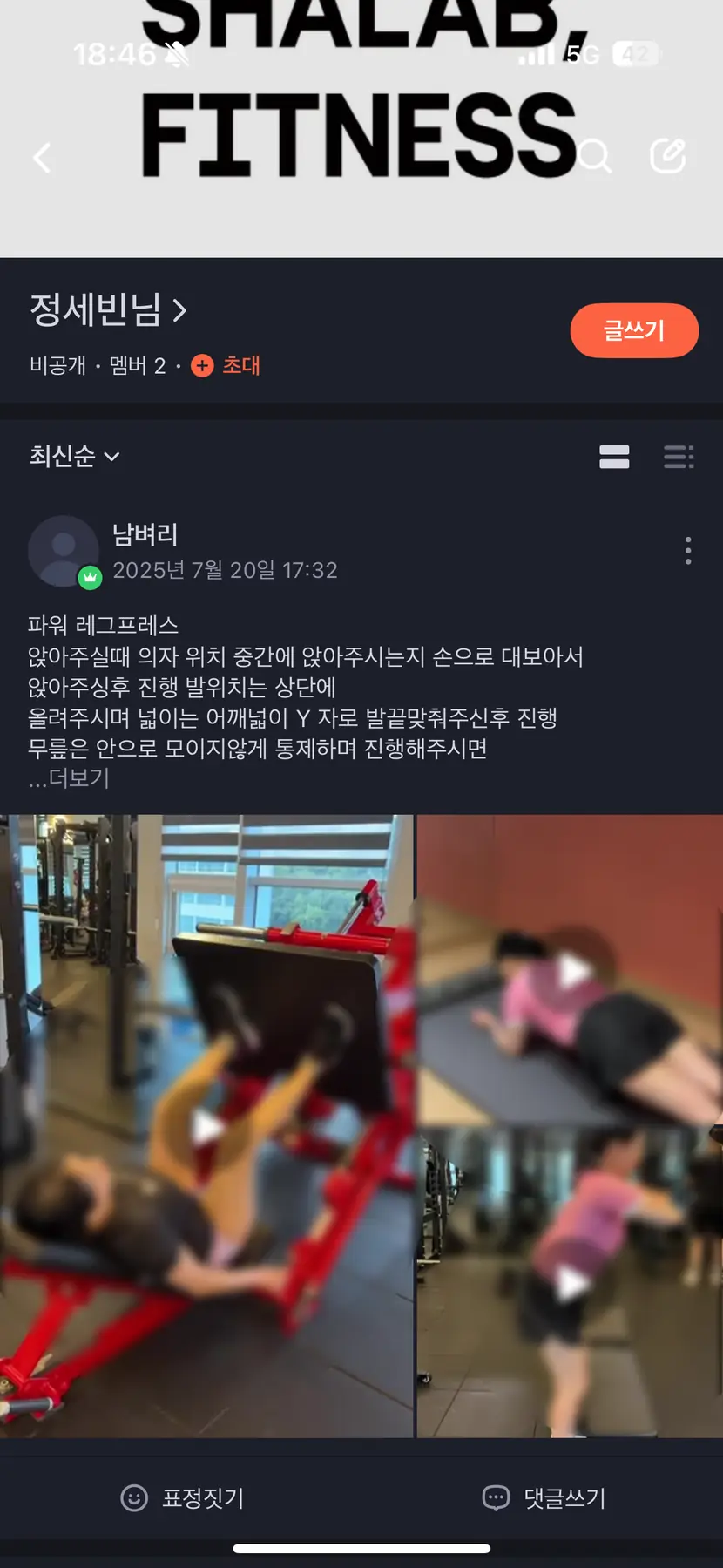The image size is (723, 1568).
Task: Tap the compose pencil icon in header
Action: tap(668, 157)
